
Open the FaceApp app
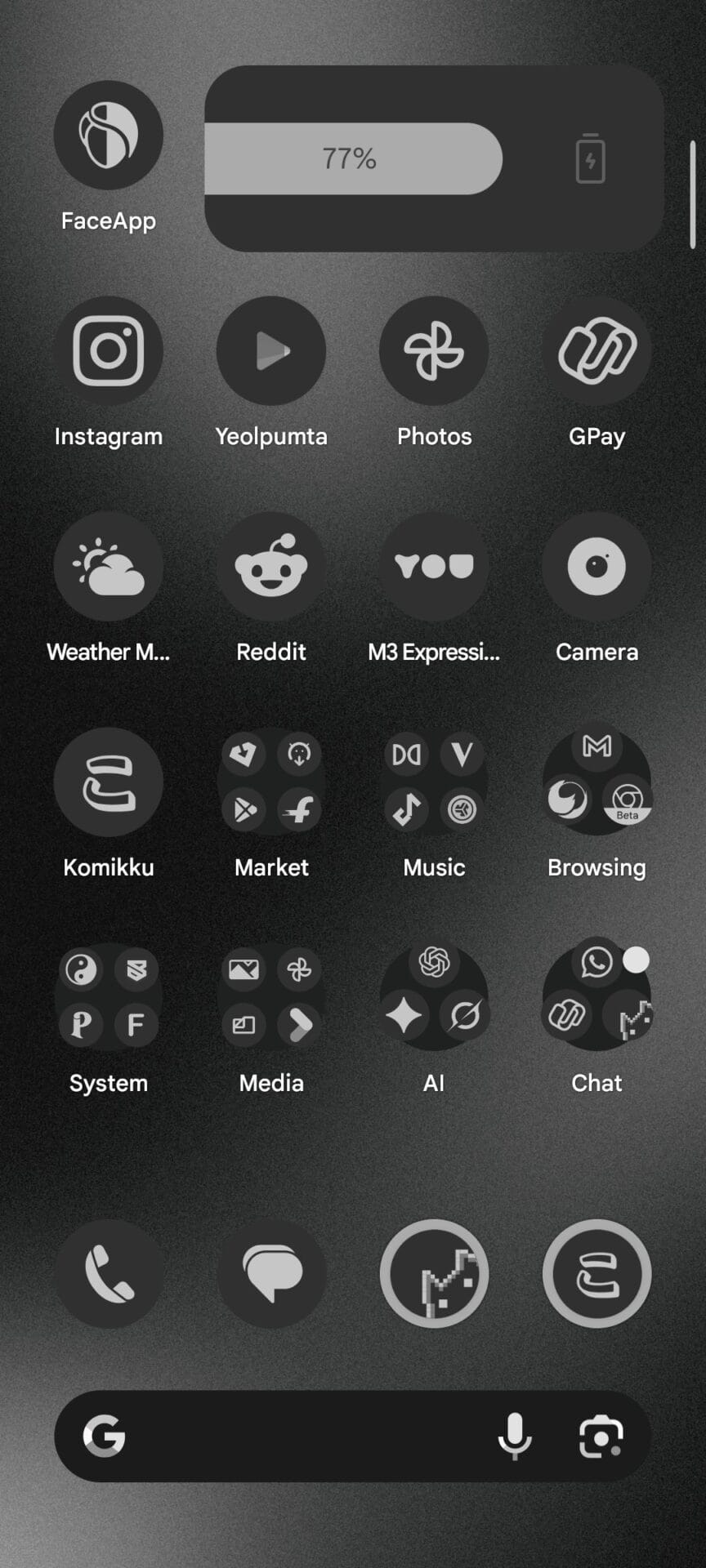click(x=108, y=136)
